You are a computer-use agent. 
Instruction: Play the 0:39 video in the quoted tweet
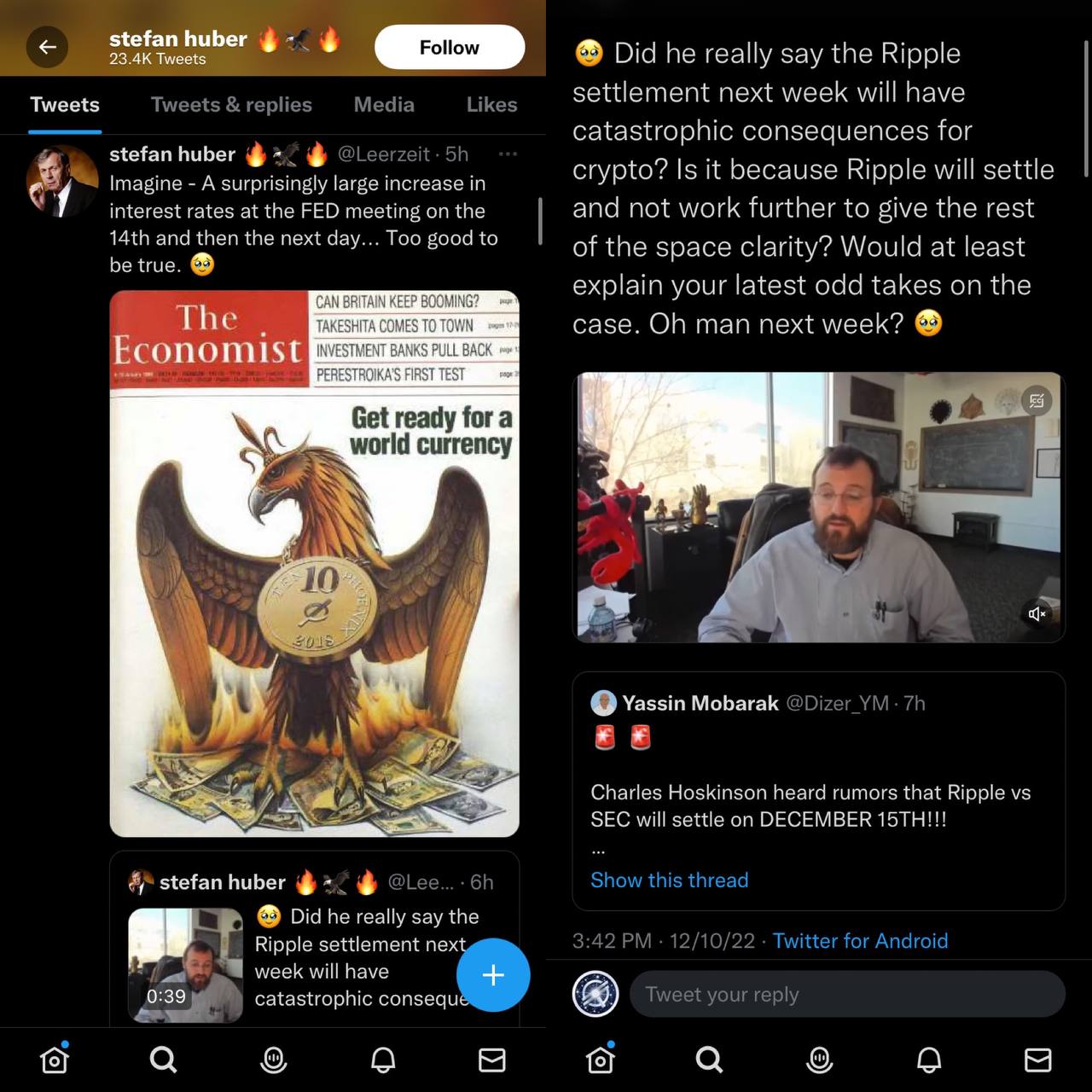[x=185, y=965]
